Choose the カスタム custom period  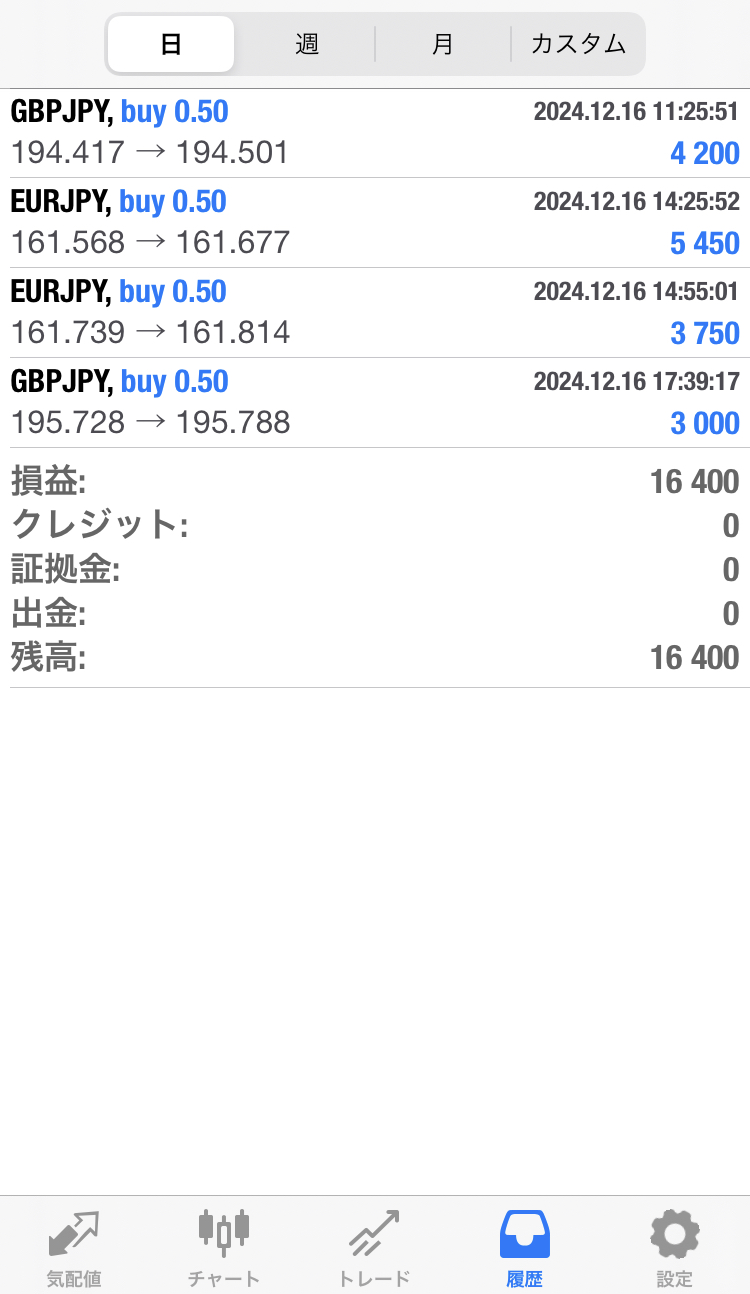(x=578, y=44)
